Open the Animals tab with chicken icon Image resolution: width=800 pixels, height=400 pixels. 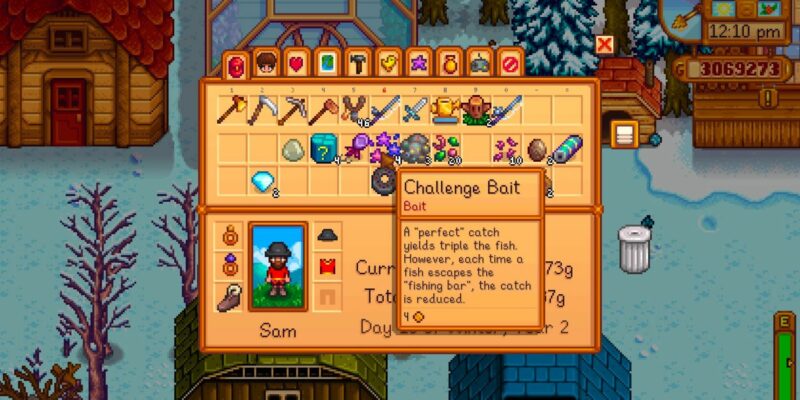(x=388, y=63)
